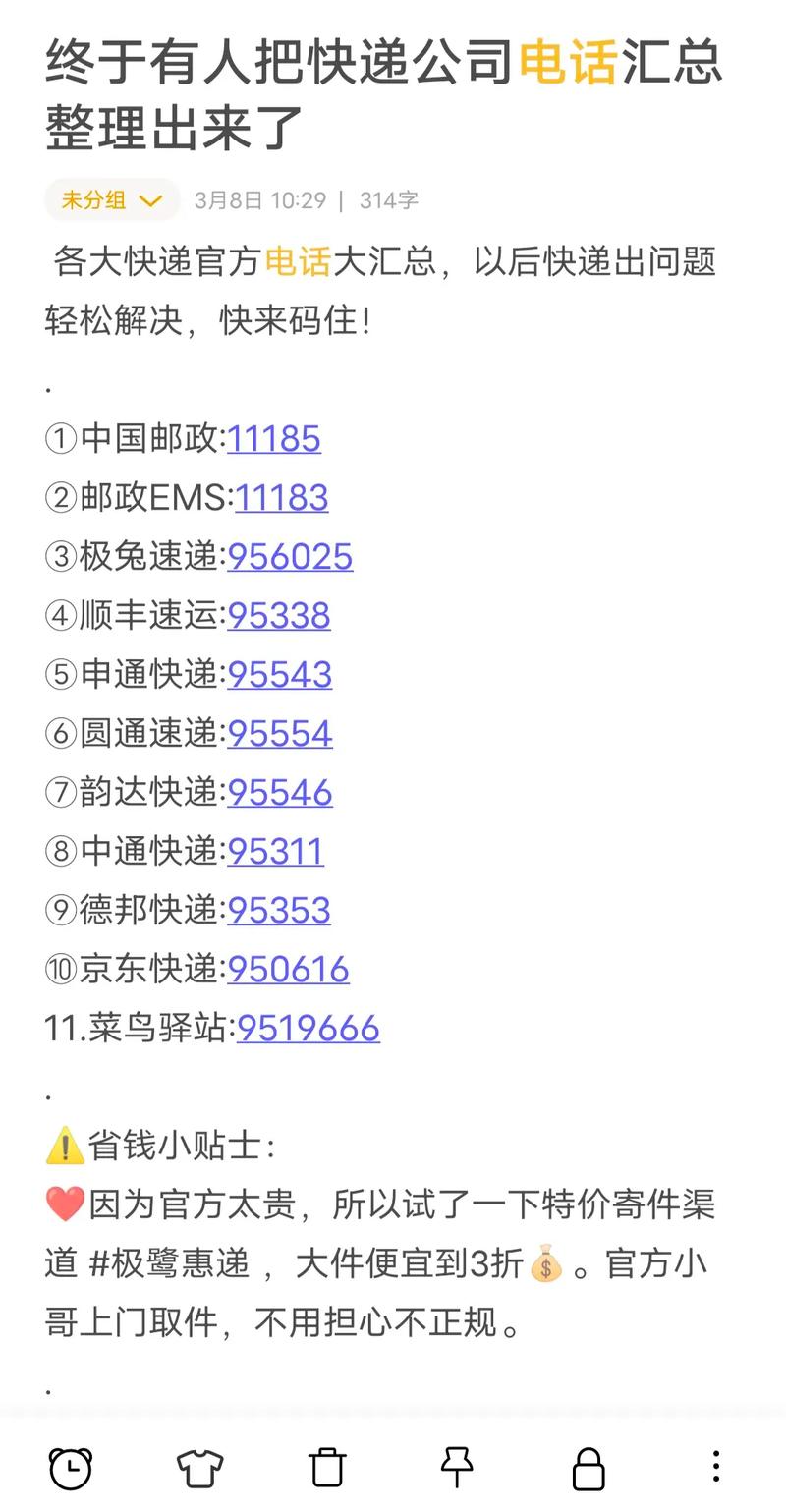Open more options with the three-dot icon
This screenshot has height=1512, width=786.
click(x=714, y=1468)
